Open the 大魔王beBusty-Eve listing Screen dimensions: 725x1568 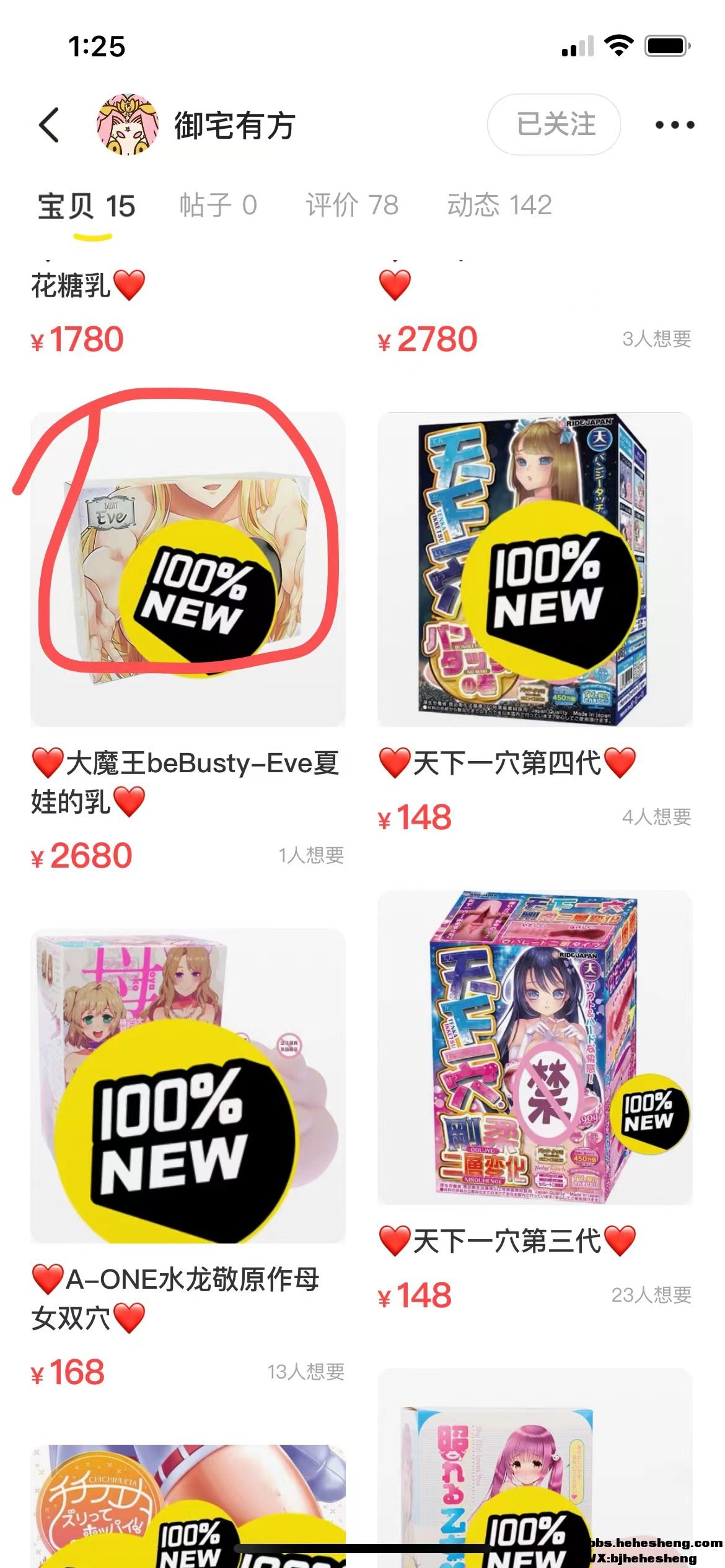[x=188, y=568]
